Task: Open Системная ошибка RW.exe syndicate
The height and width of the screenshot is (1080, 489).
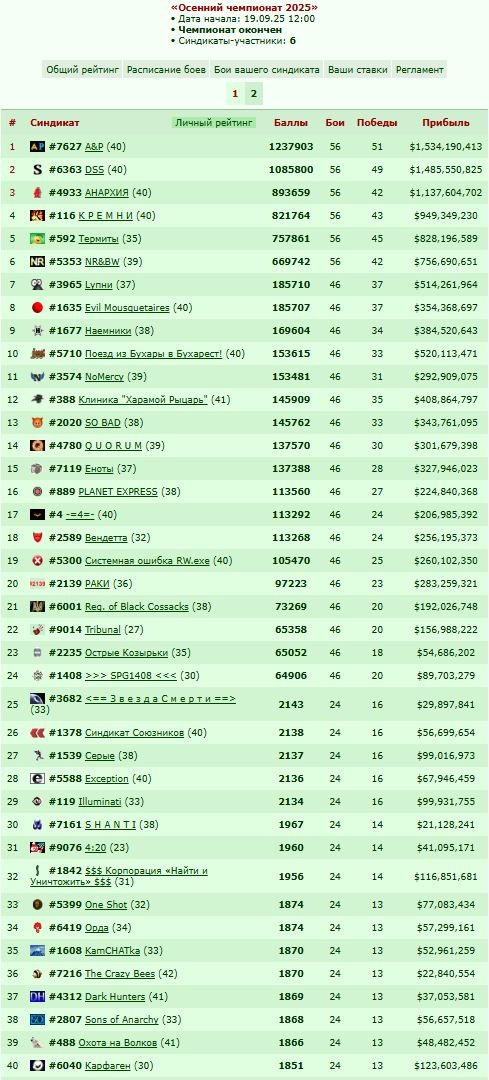Action: tap(147, 561)
